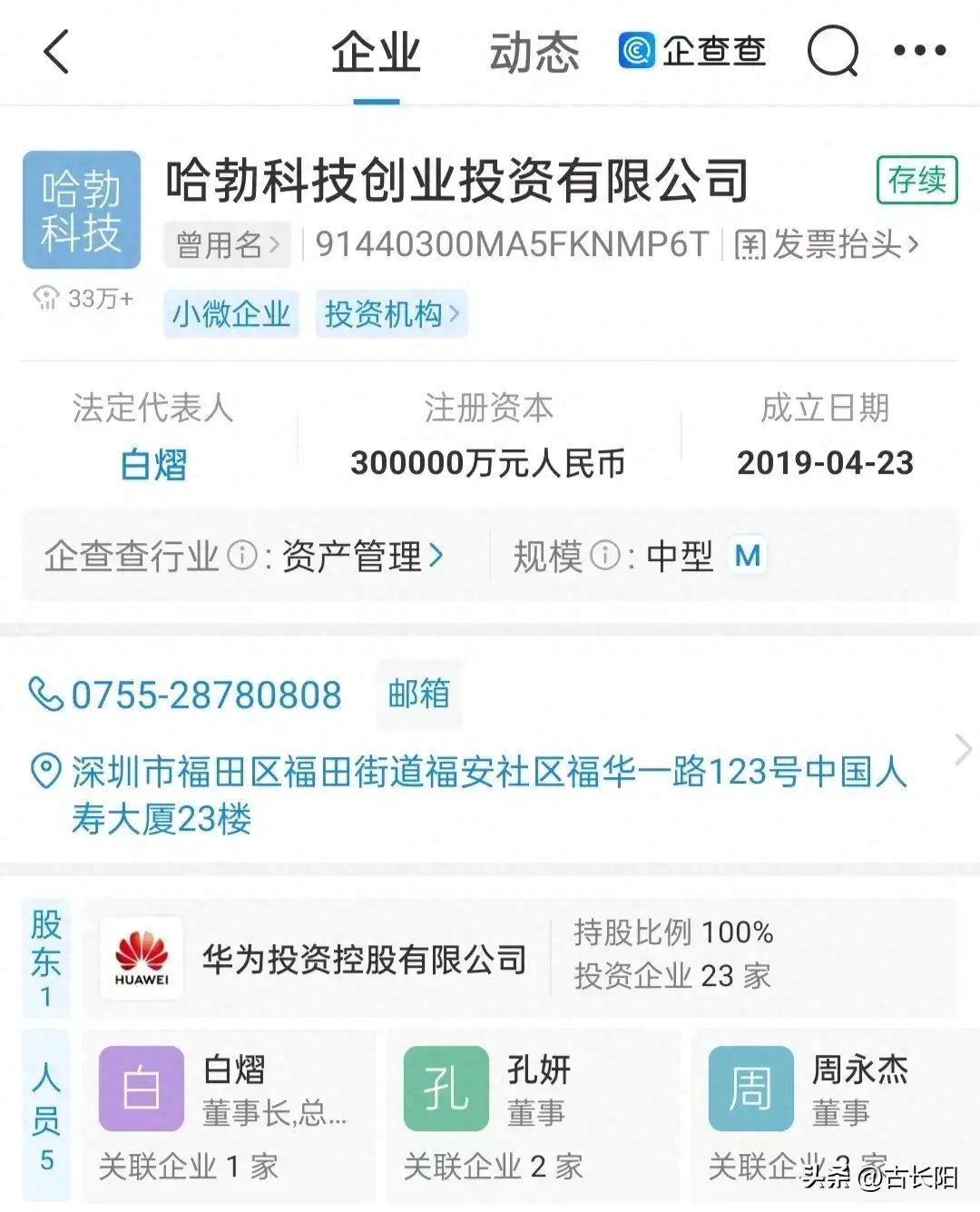Open the search magnifier icon

pos(832,51)
